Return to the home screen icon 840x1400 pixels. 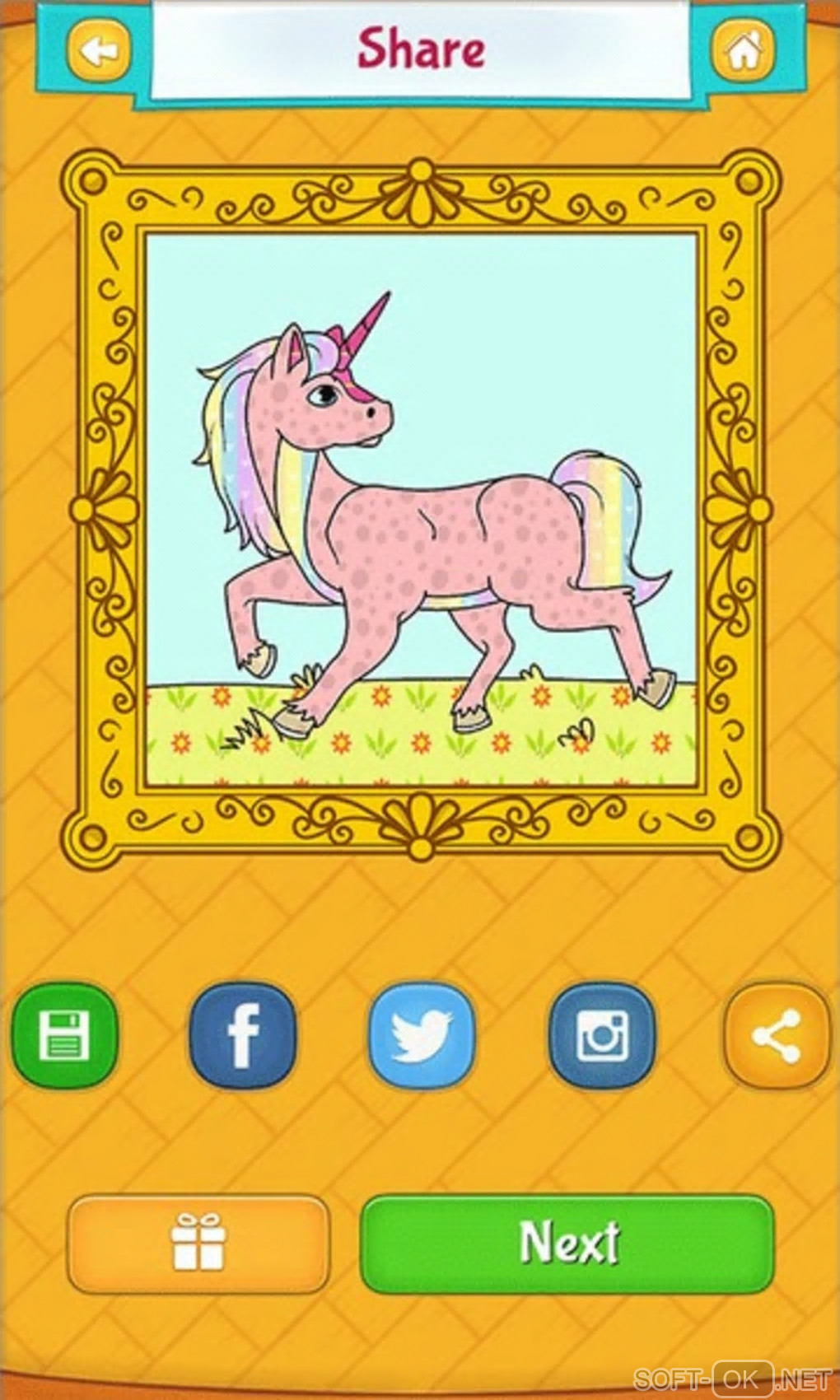[743, 52]
